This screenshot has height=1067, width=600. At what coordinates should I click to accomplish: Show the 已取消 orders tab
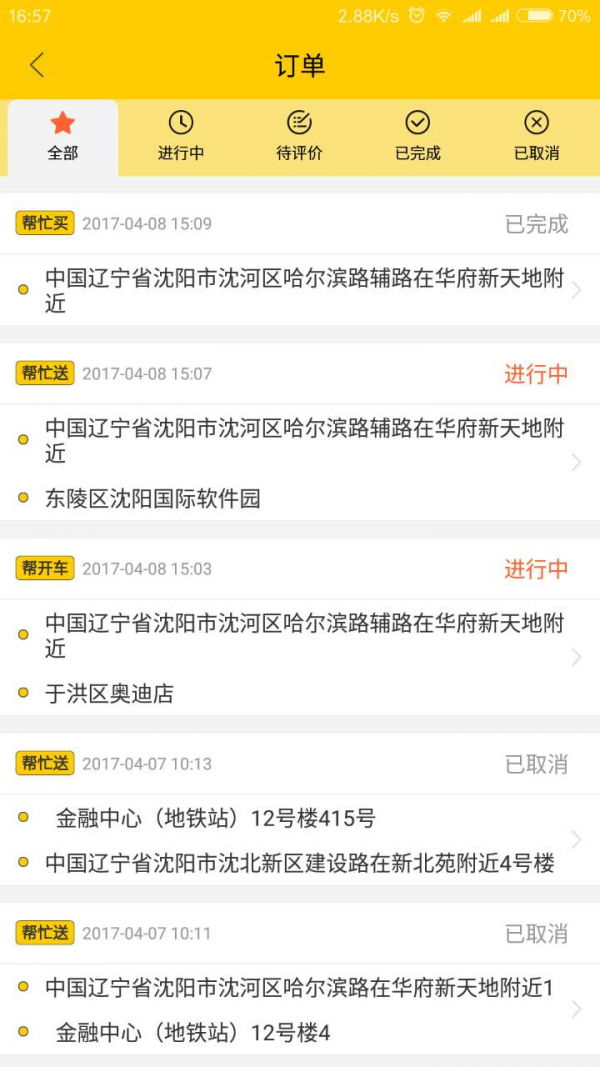[x=537, y=137]
